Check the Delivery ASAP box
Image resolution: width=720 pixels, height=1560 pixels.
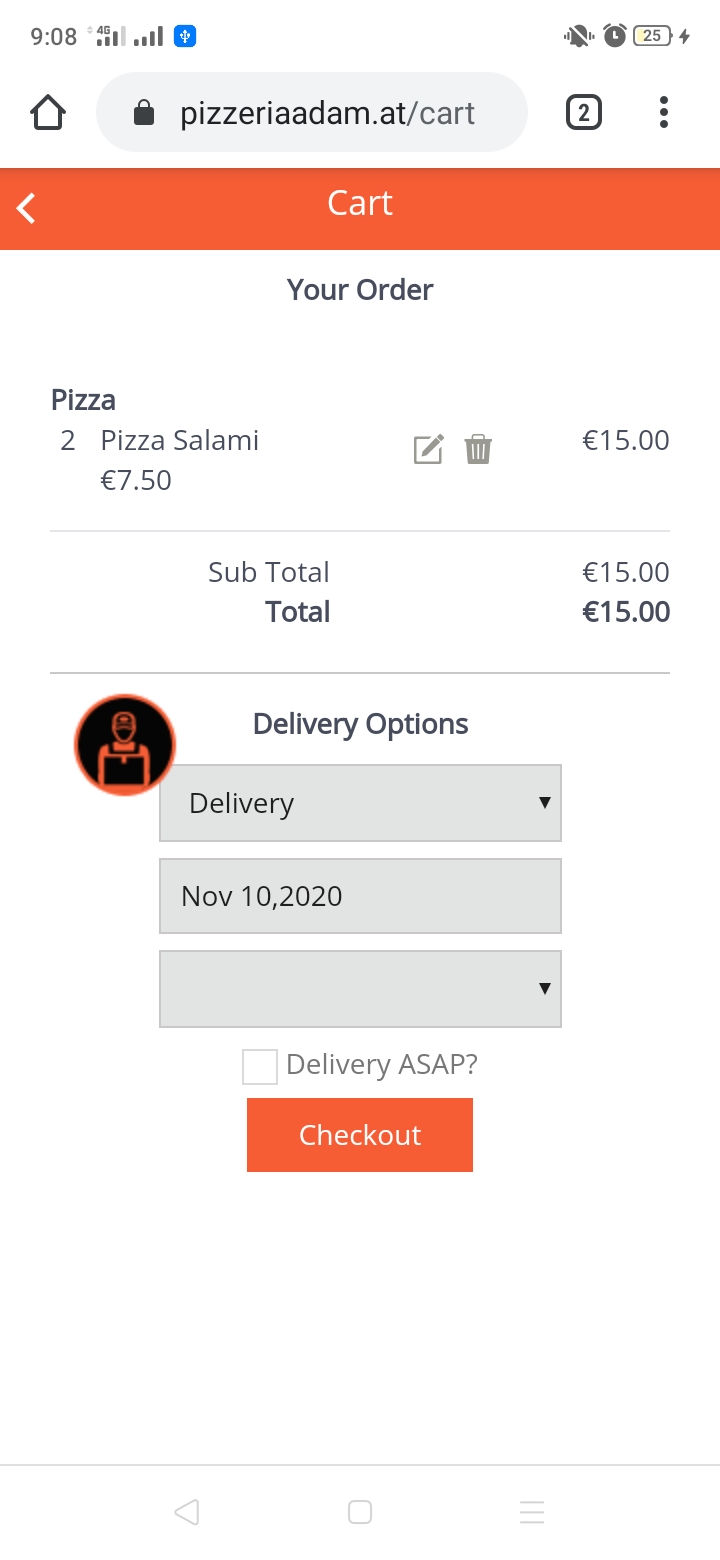[260, 1066]
